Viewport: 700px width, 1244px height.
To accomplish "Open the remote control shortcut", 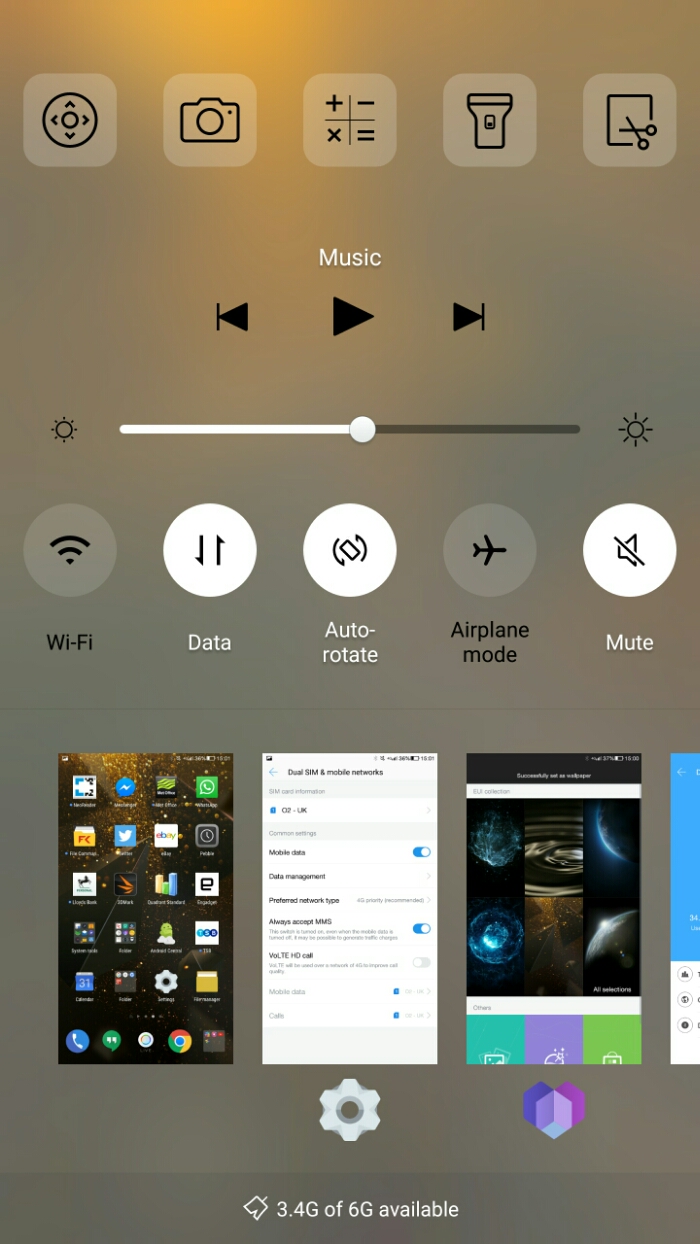I will pyautogui.click(x=70, y=120).
